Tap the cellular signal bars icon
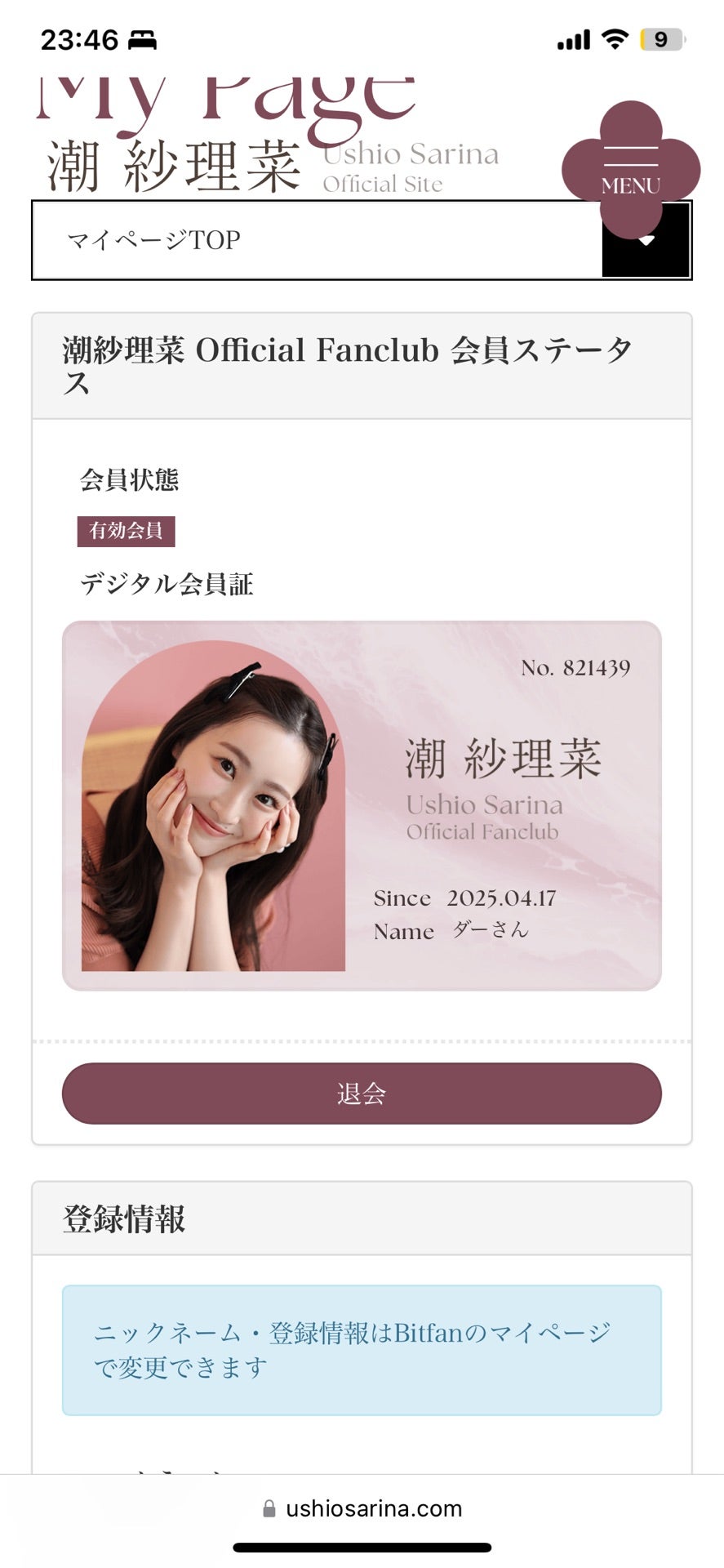724x1568 pixels. [x=575, y=38]
